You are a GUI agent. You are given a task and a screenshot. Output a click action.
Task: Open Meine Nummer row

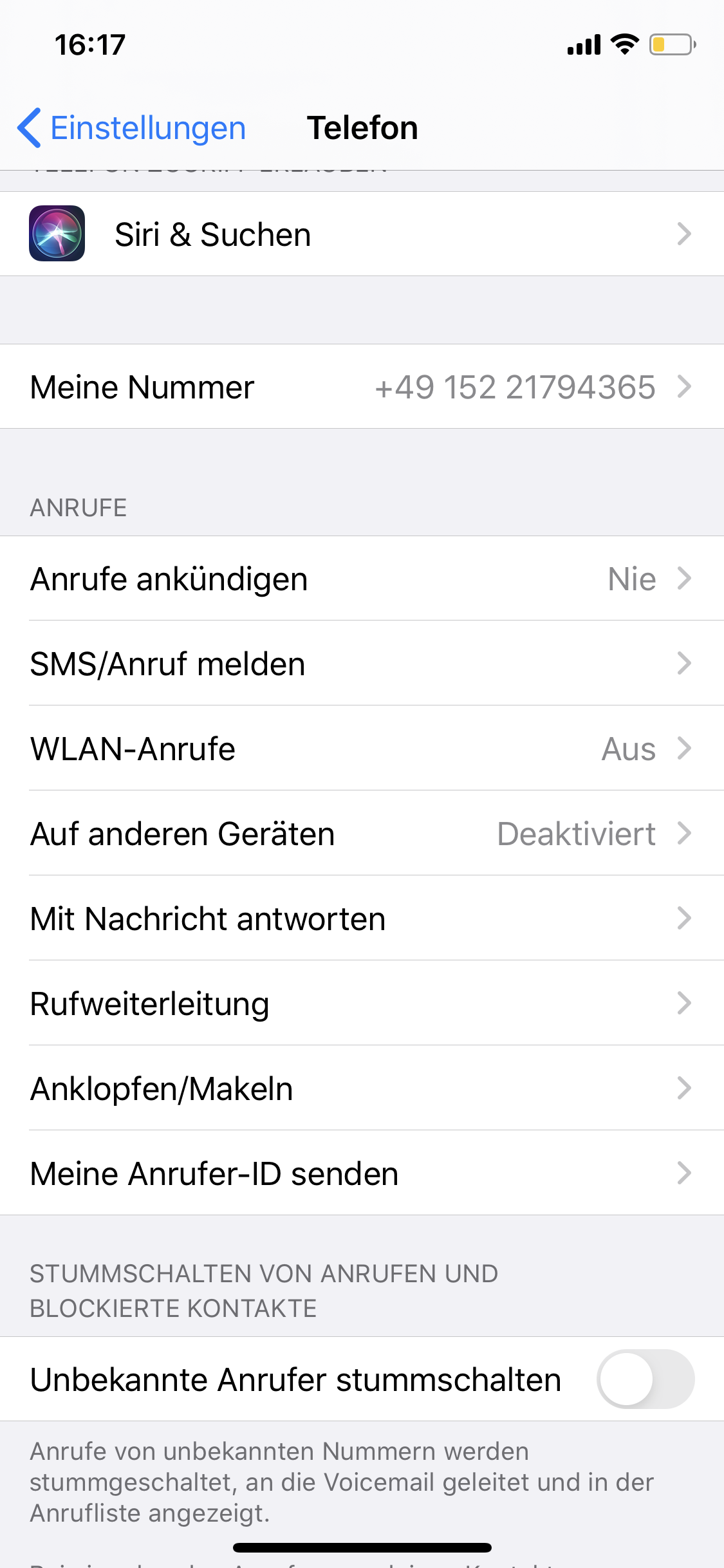362,387
